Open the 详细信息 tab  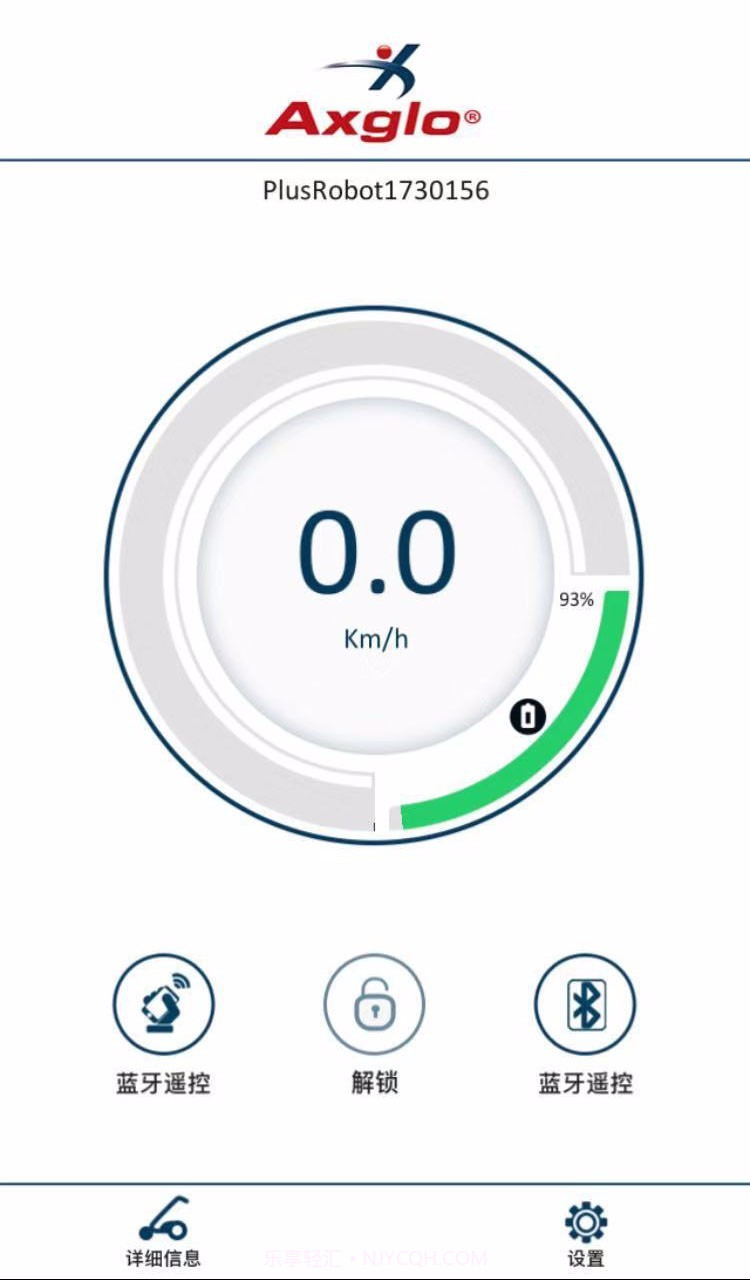[x=163, y=1232]
